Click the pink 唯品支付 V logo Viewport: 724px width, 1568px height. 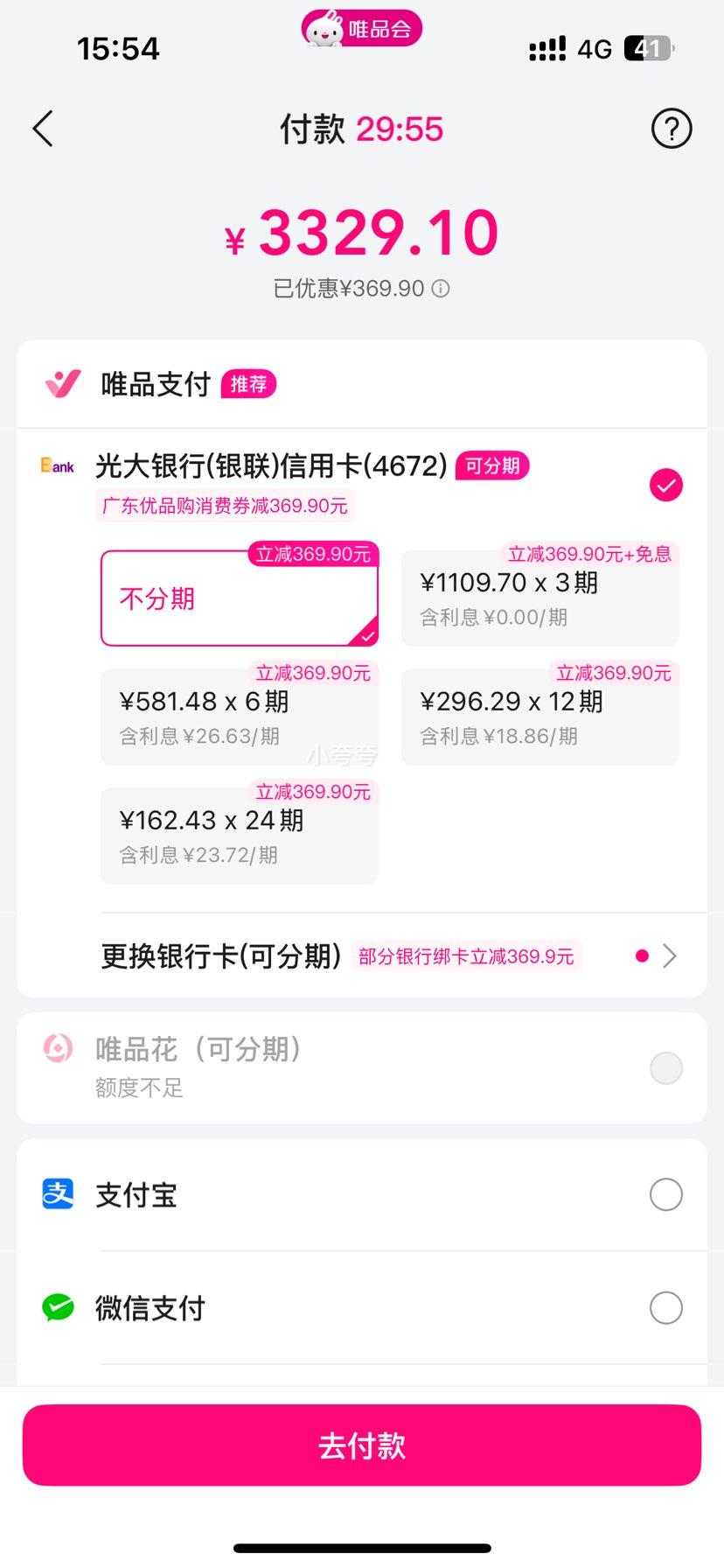(x=60, y=383)
